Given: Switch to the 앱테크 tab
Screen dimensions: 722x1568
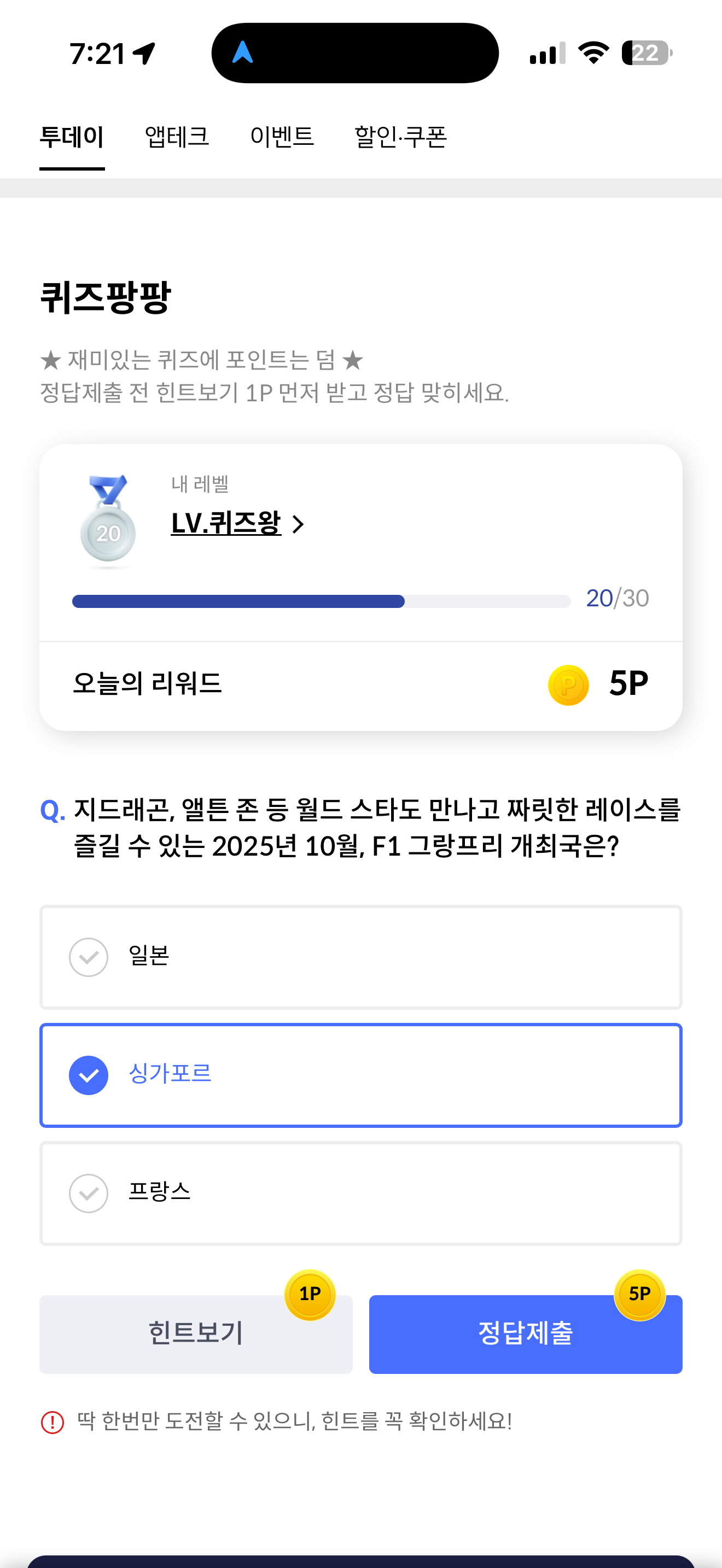Looking at the screenshot, I should (x=177, y=137).
